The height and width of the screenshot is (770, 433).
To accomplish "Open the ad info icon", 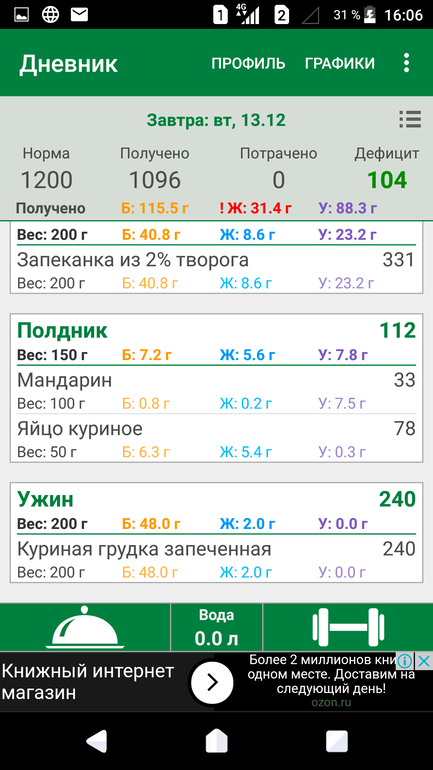I will [x=405, y=661].
